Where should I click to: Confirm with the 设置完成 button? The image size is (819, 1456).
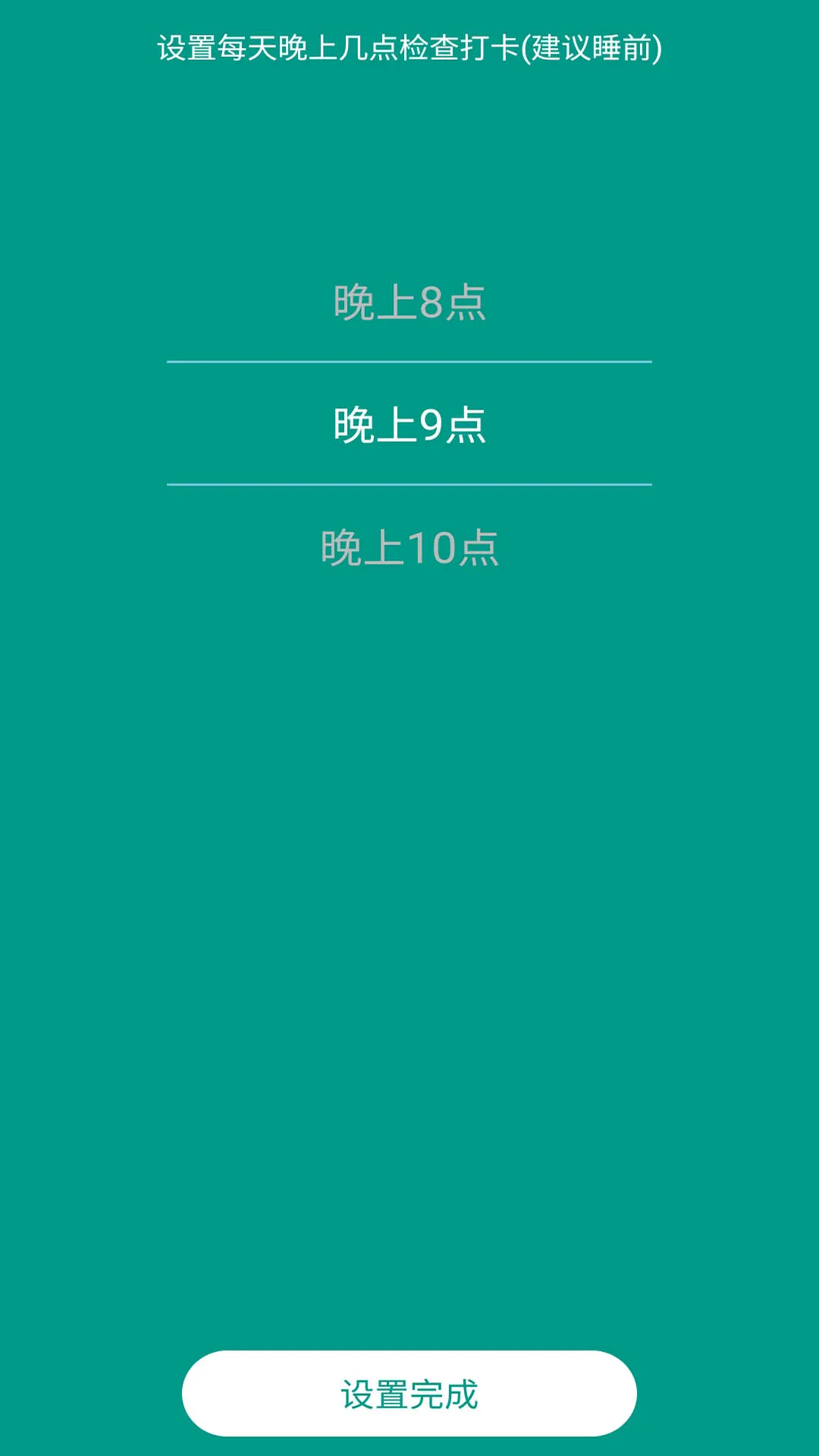[409, 1394]
